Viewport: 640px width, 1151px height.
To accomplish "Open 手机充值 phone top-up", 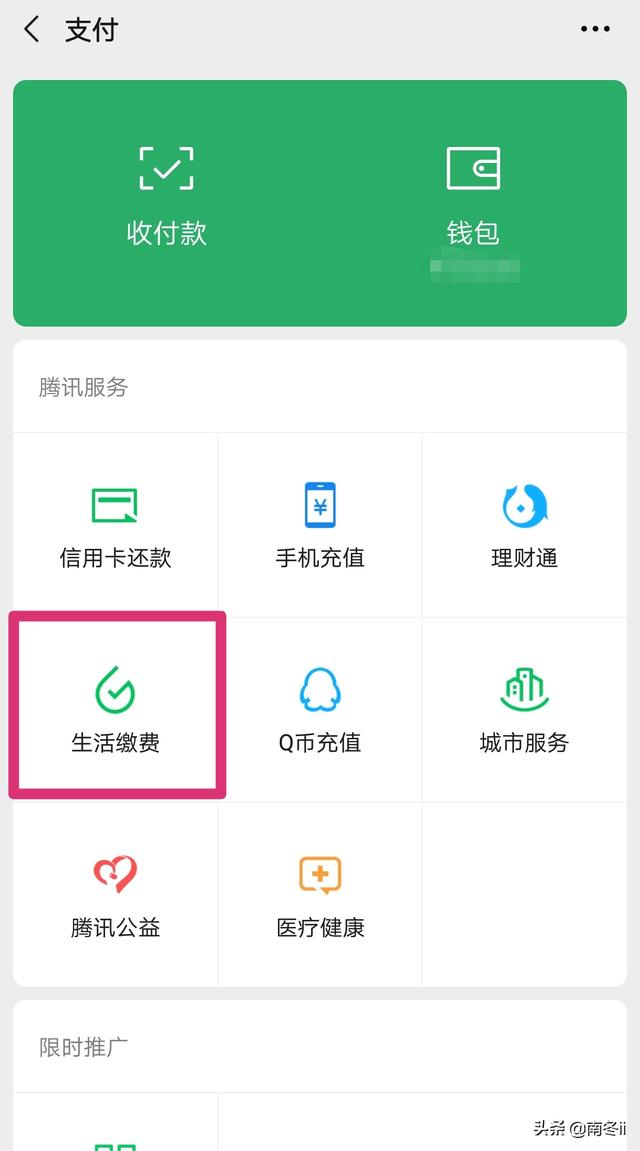I will (x=320, y=525).
